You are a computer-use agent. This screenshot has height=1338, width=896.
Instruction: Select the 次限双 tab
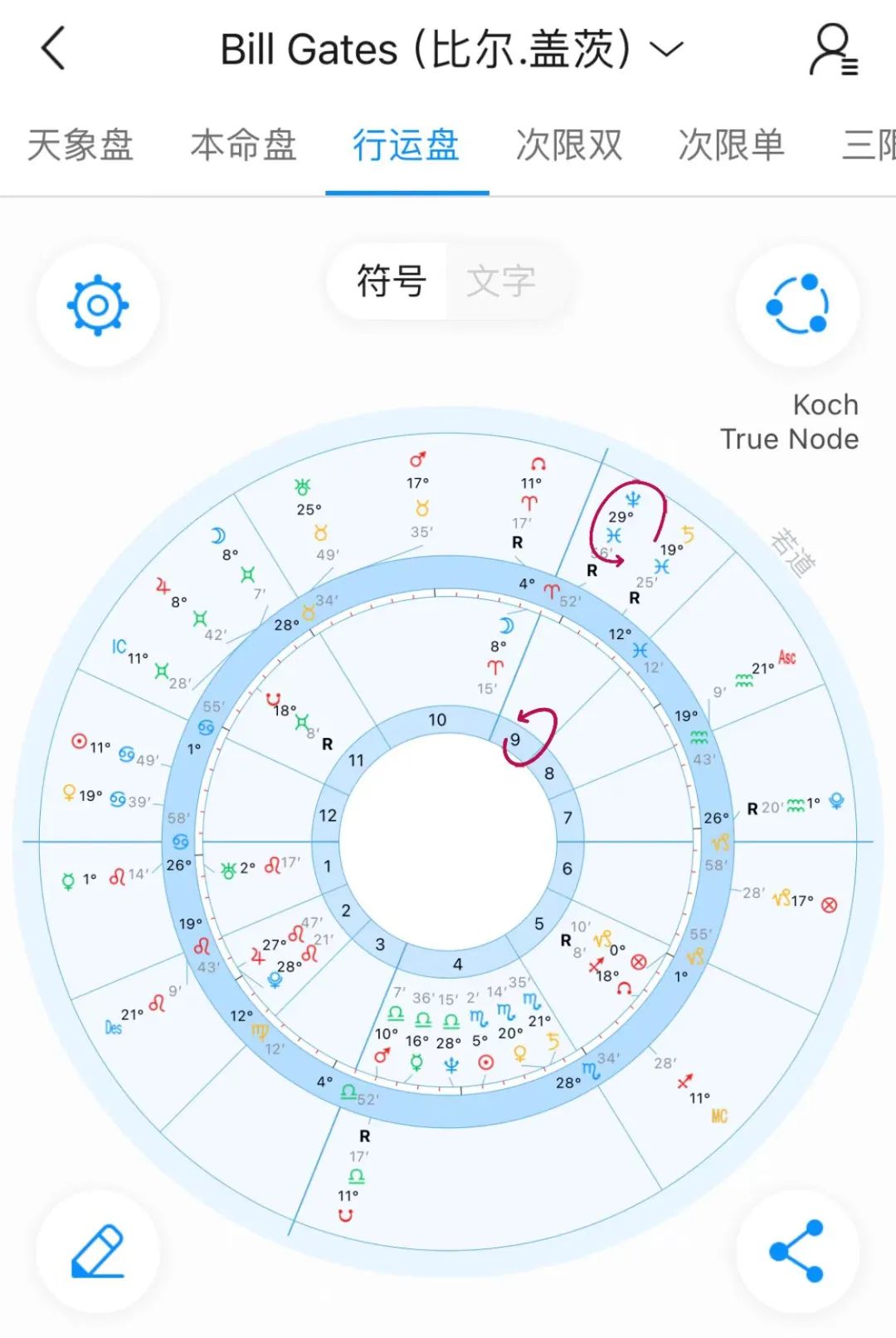569,144
